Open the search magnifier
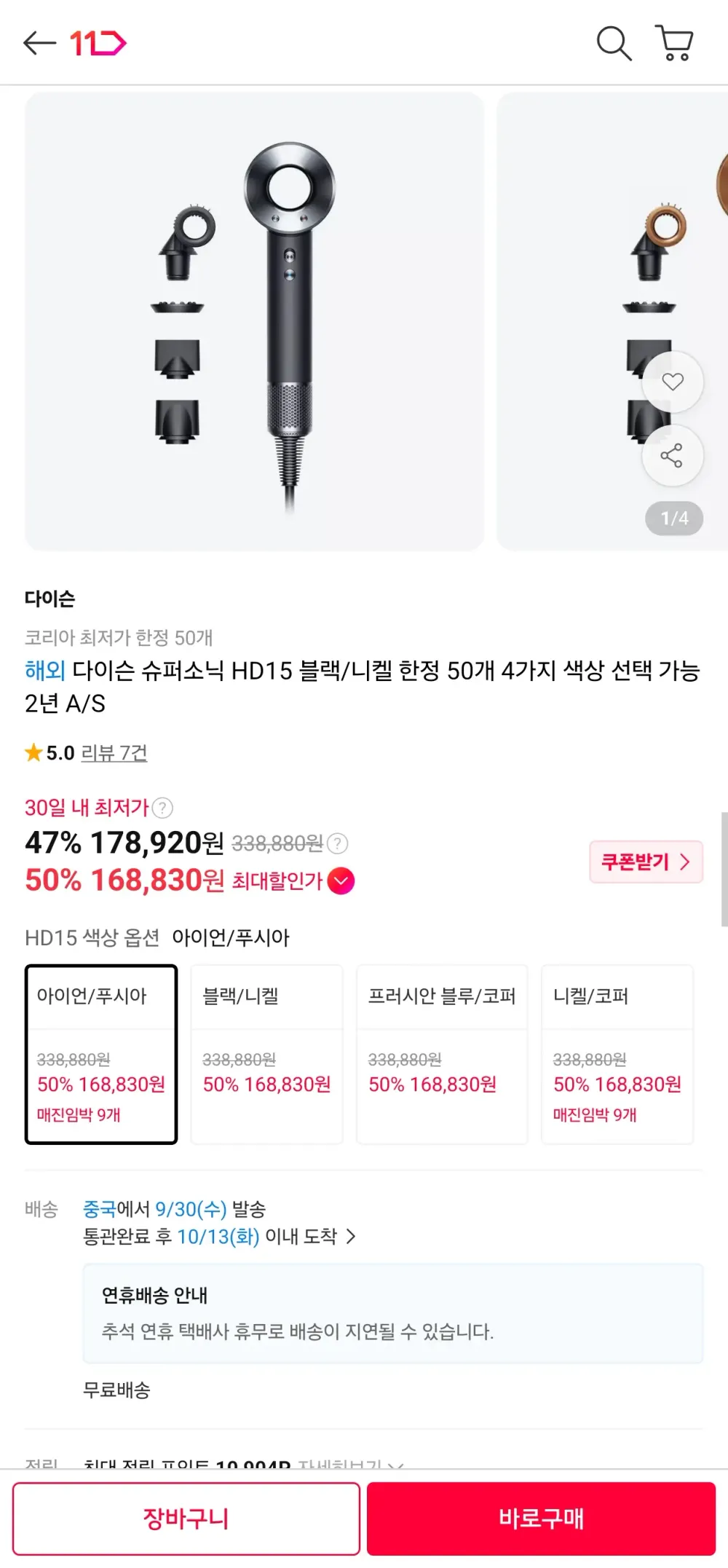Image resolution: width=728 pixels, height=1568 pixels. [x=614, y=44]
